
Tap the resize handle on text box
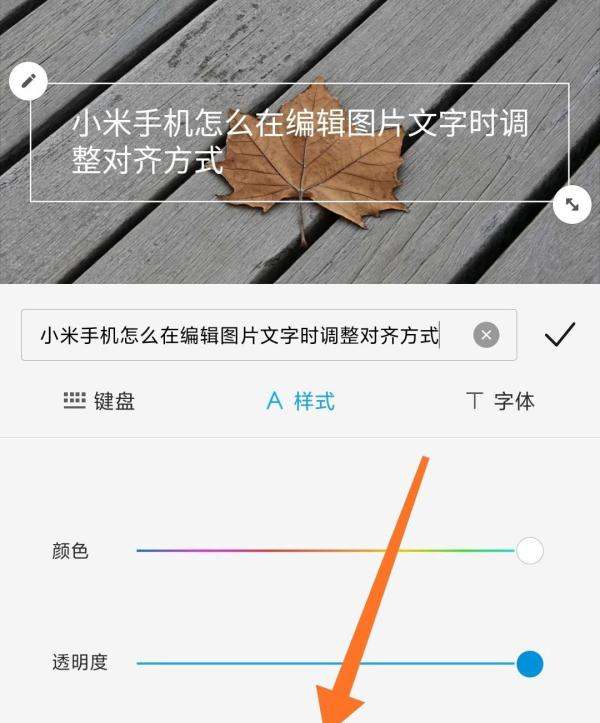coord(572,204)
